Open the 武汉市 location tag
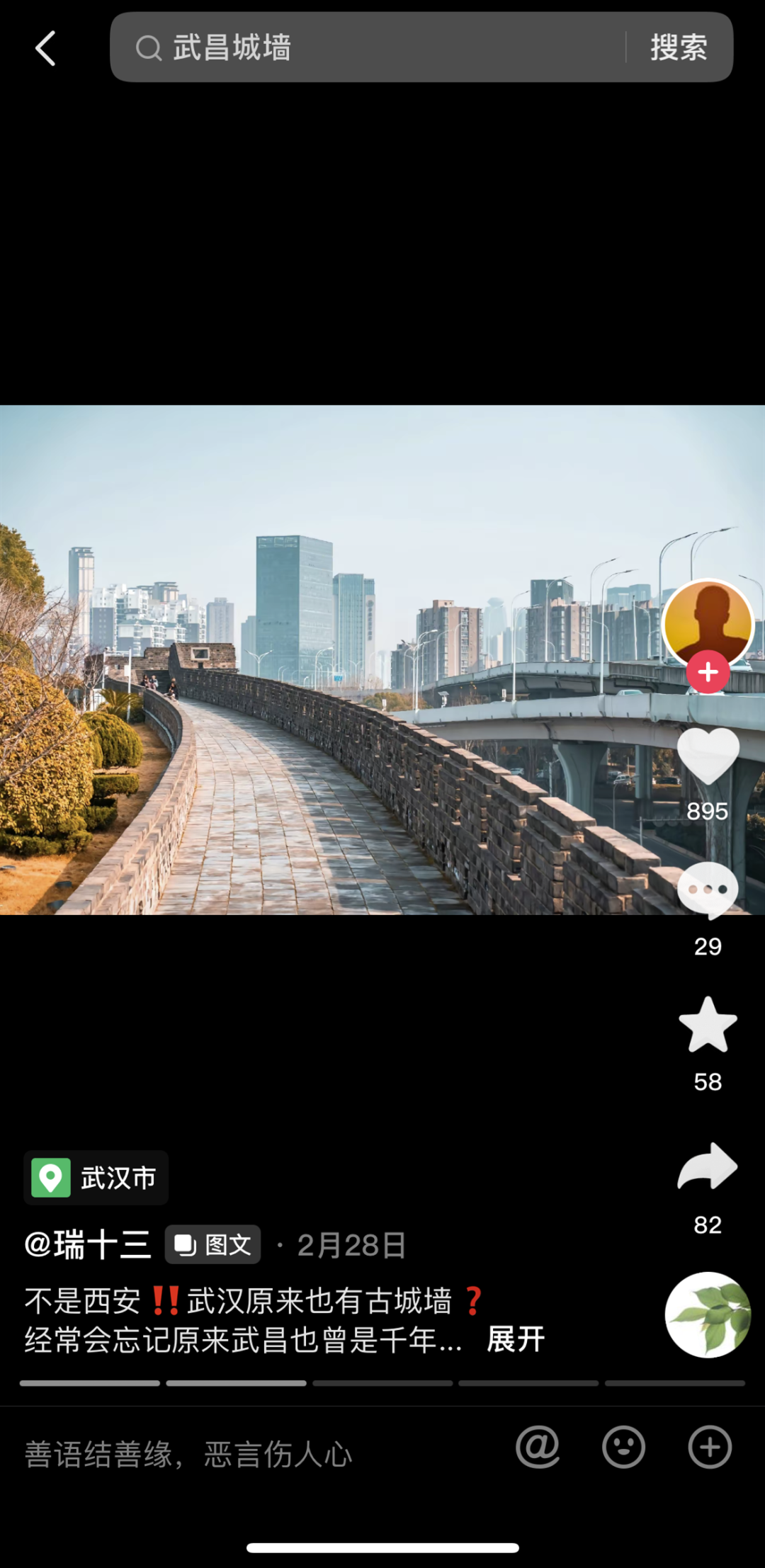765x1568 pixels. 96,1178
